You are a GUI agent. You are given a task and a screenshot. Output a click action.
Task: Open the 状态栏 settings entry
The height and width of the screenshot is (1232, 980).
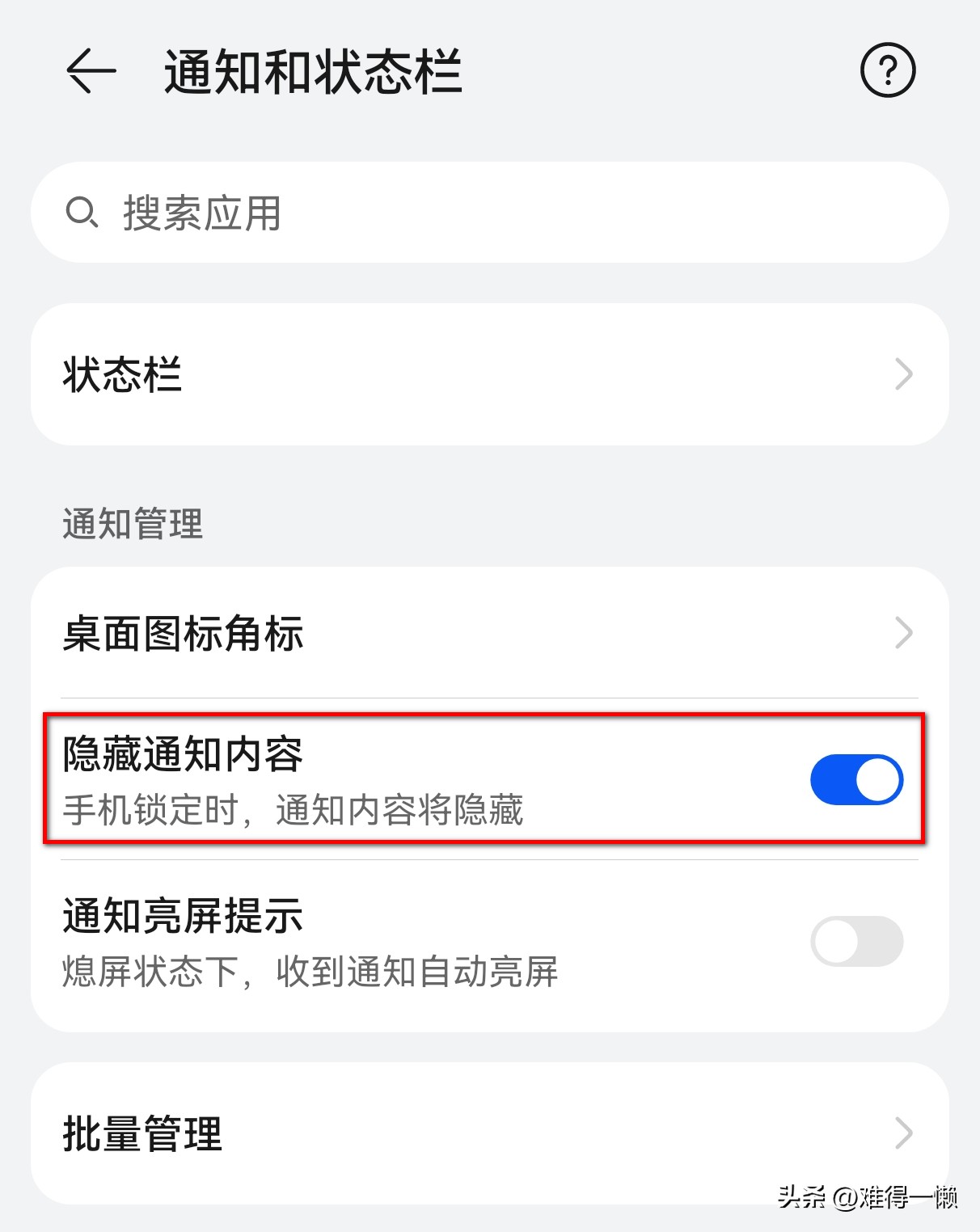(485, 374)
